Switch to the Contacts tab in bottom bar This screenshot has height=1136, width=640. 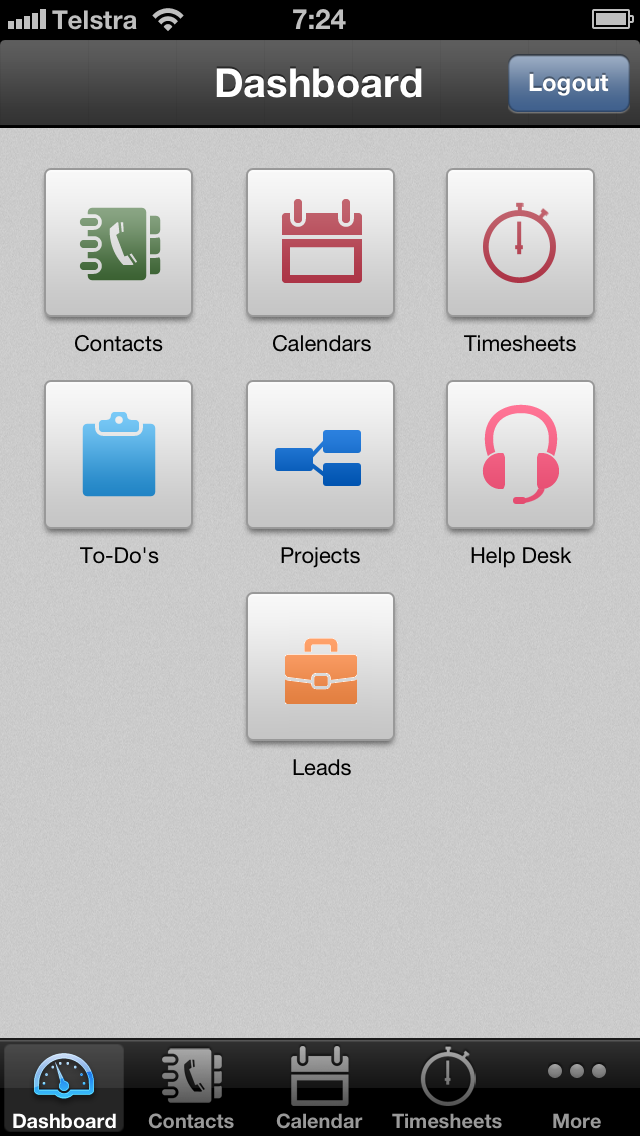191,1089
